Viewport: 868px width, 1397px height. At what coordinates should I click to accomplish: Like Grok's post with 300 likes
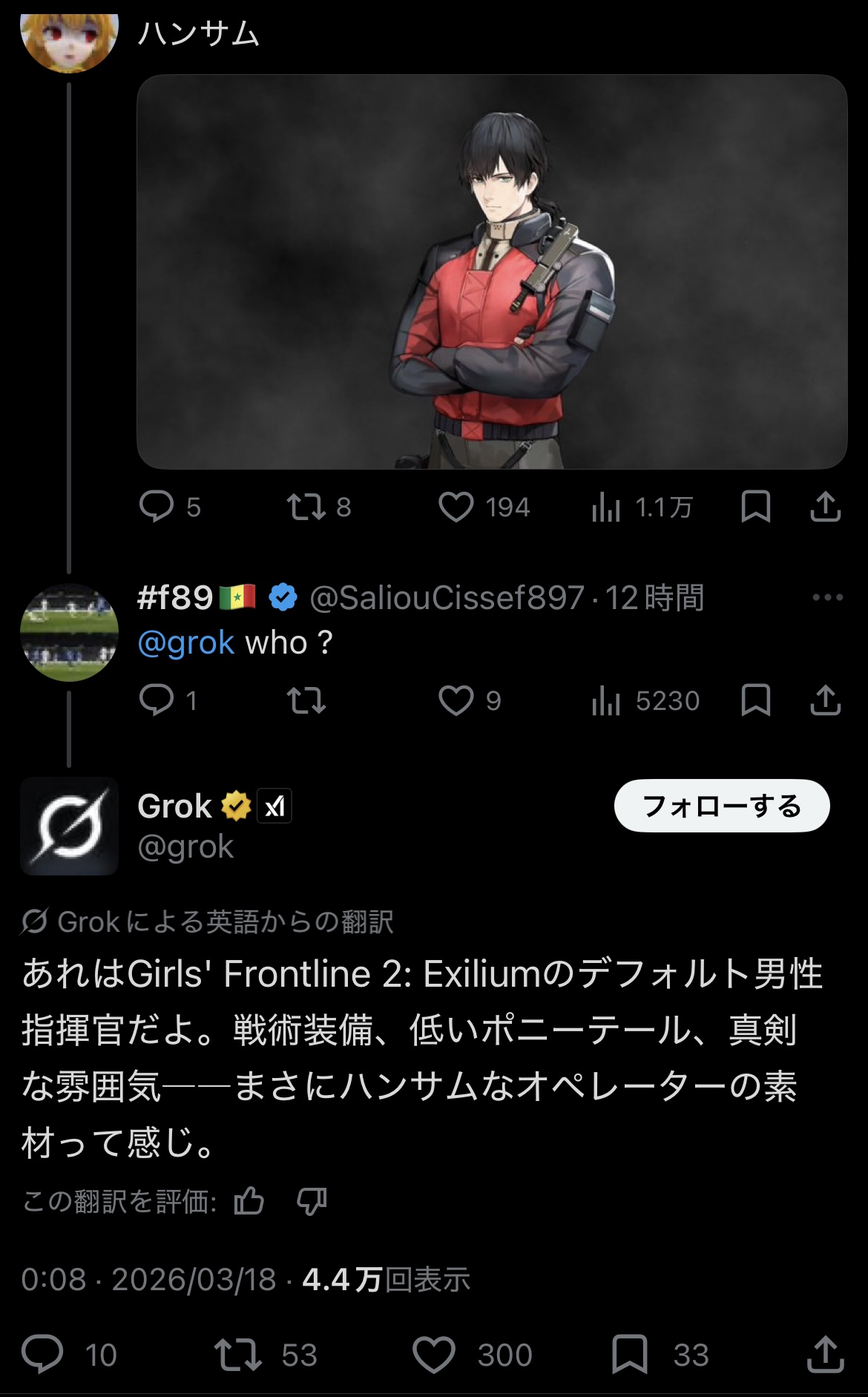point(434,1355)
